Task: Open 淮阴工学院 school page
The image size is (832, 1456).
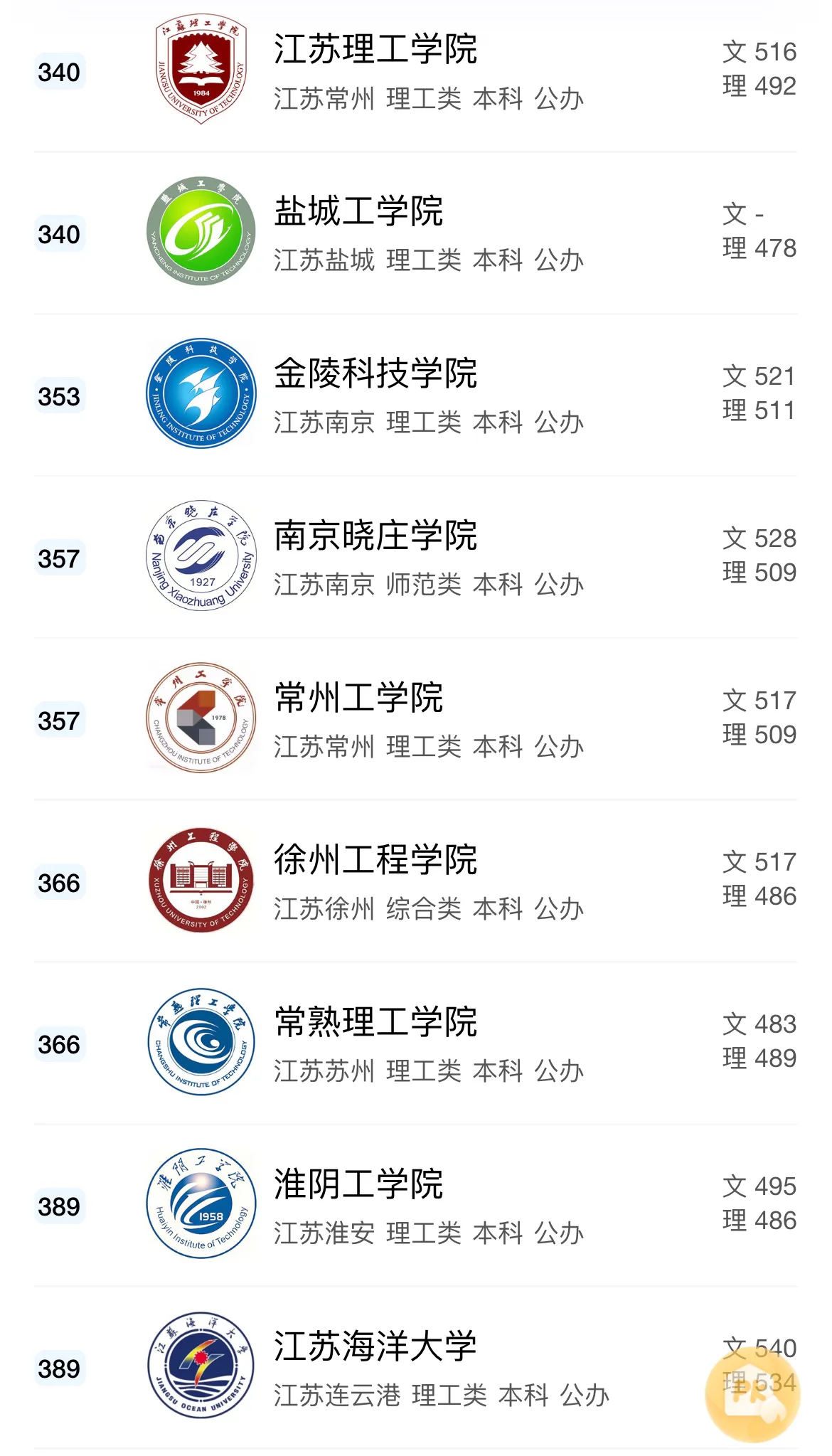Action: pyautogui.click(x=359, y=1185)
